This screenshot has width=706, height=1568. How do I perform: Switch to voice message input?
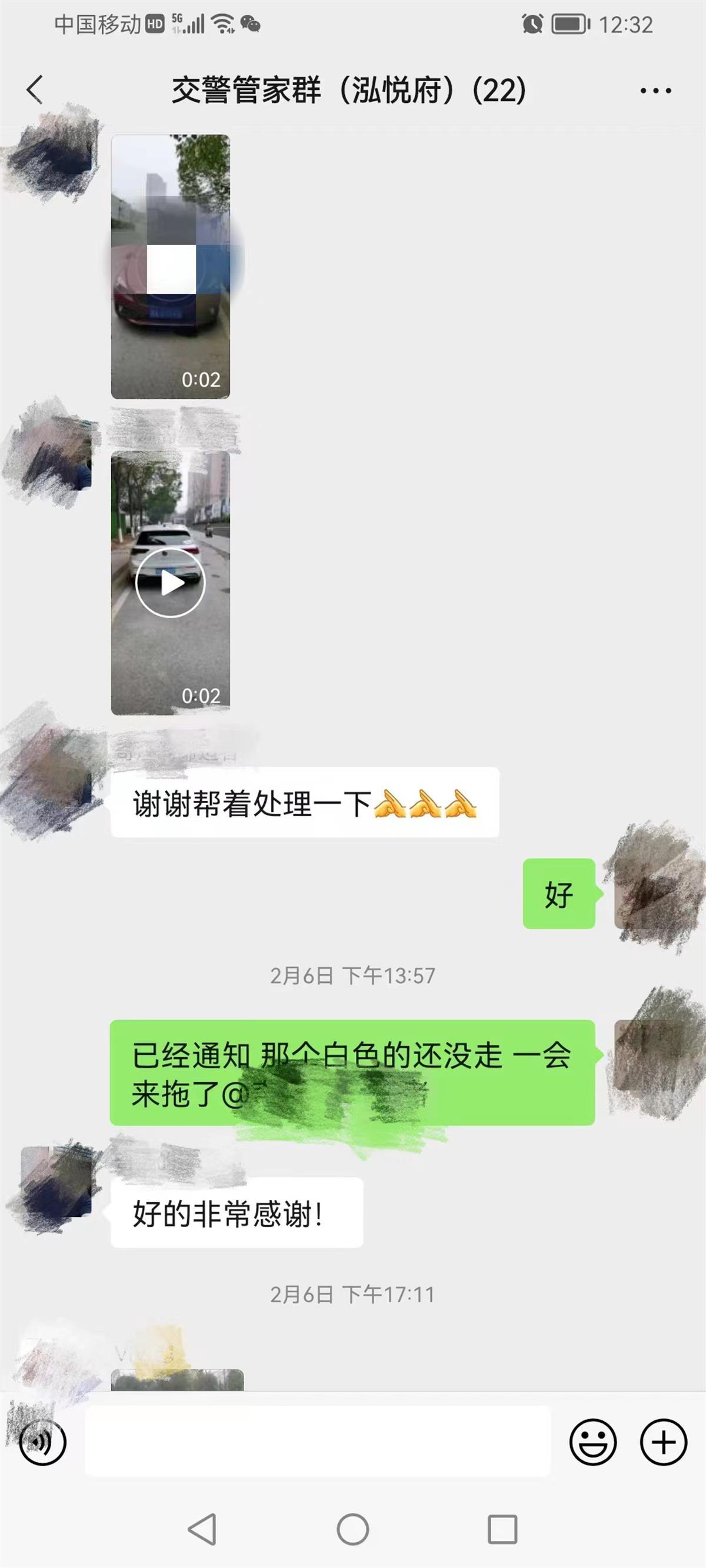click(42, 1442)
